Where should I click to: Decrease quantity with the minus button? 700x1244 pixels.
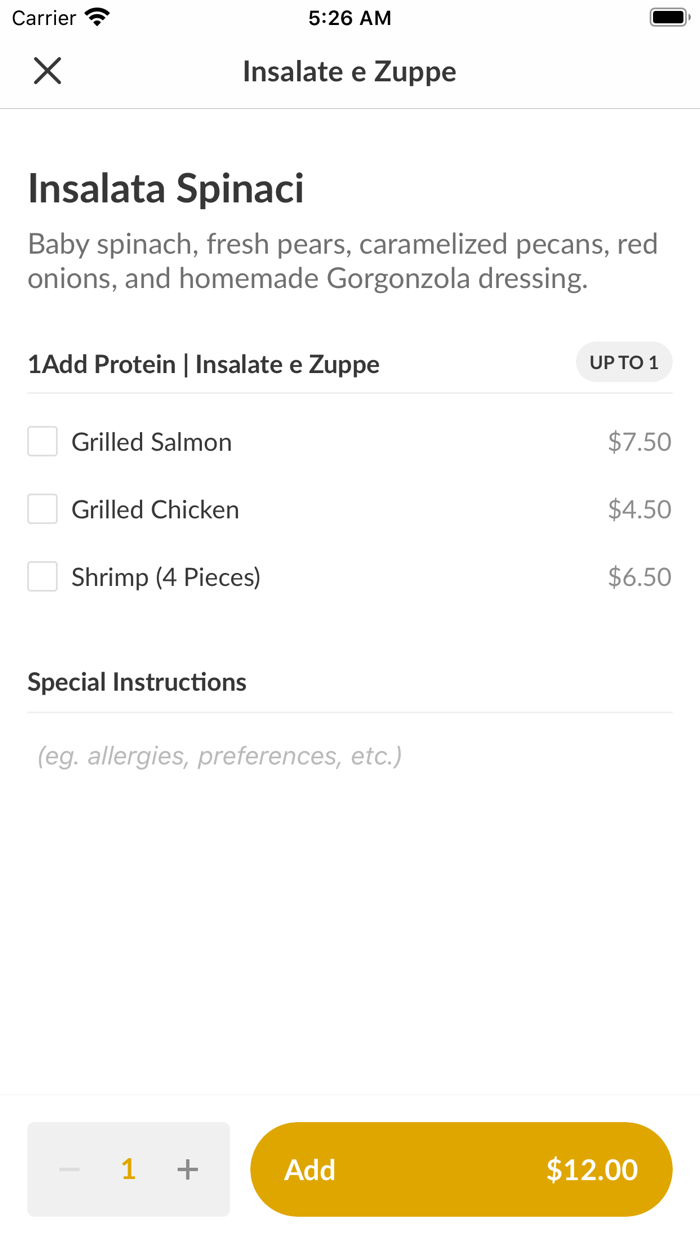click(70, 1169)
